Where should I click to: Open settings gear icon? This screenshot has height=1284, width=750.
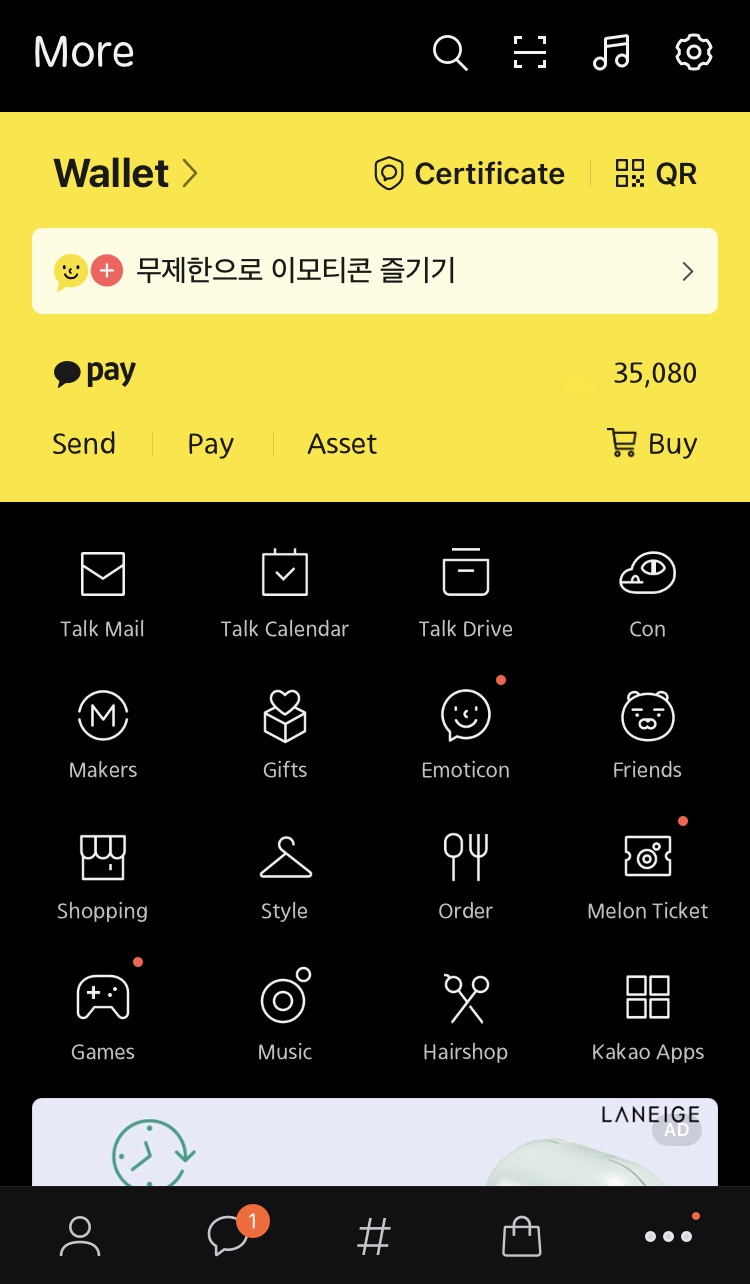[x=694, y=52]
